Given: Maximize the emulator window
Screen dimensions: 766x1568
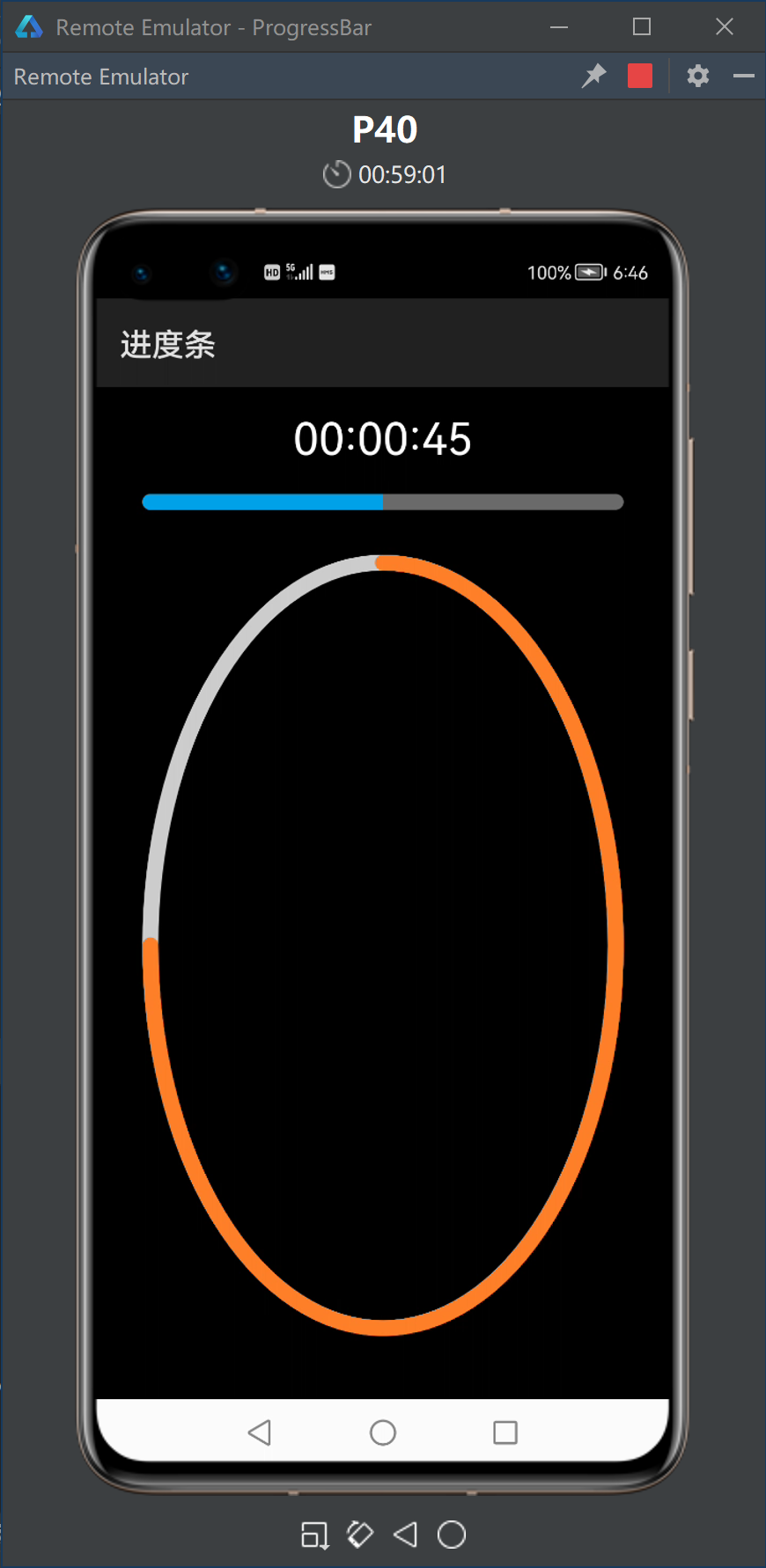Looking at the screenshot, I should click(642, 27).
